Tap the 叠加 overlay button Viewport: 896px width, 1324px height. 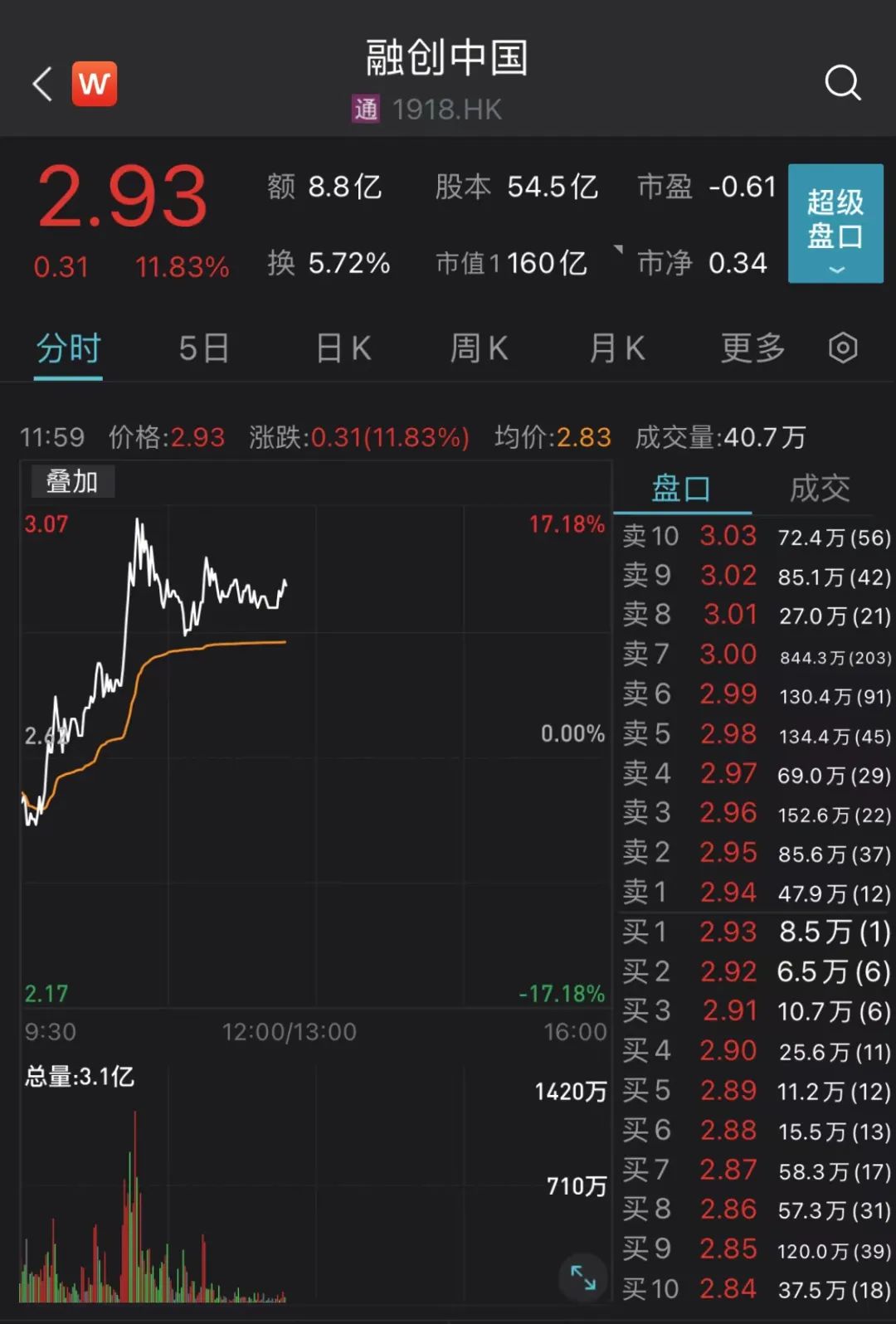pos(72,482)
